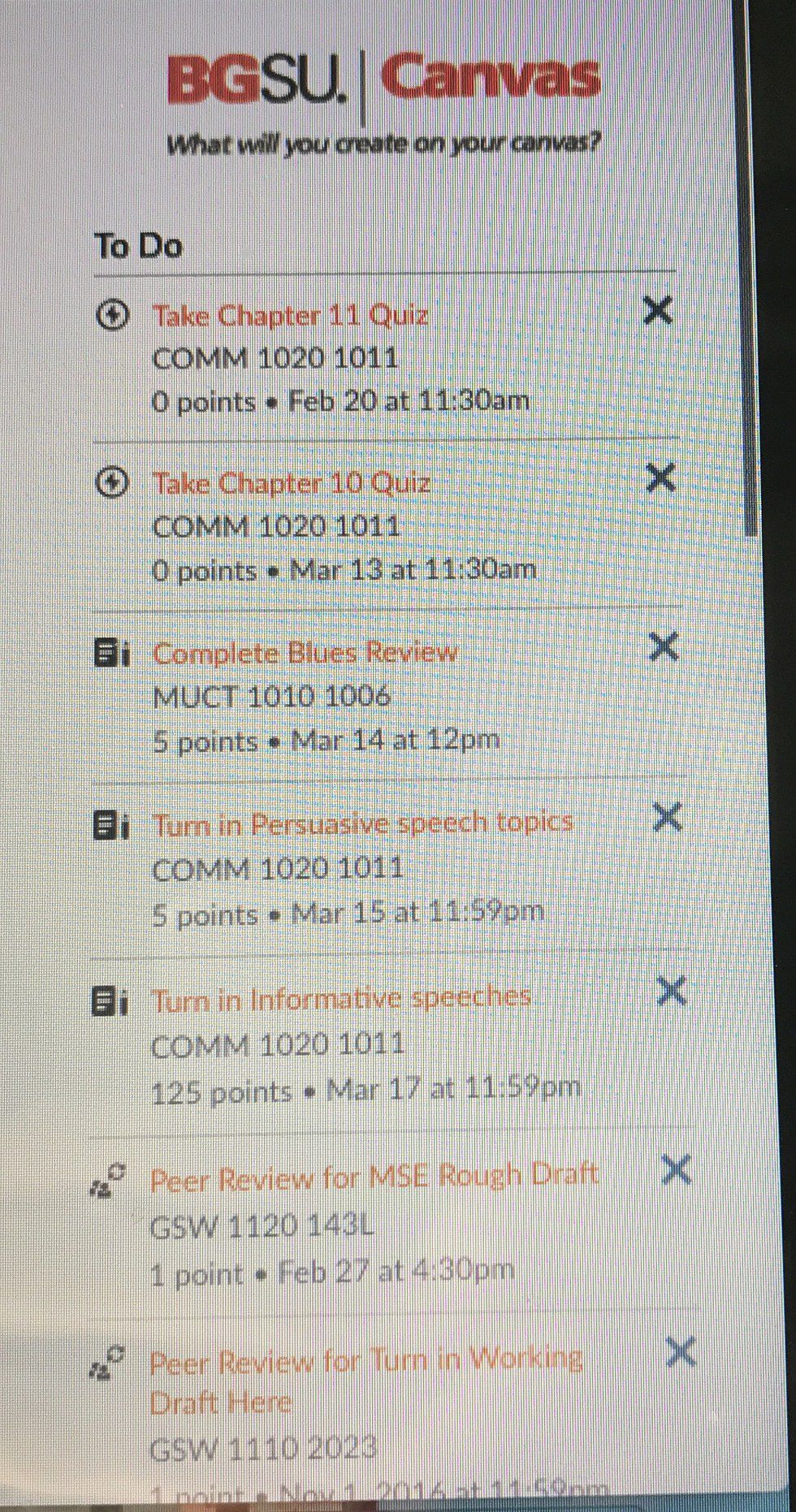
Task: Open the Complete Blues Review assignment
Action: tap(305, 653)
